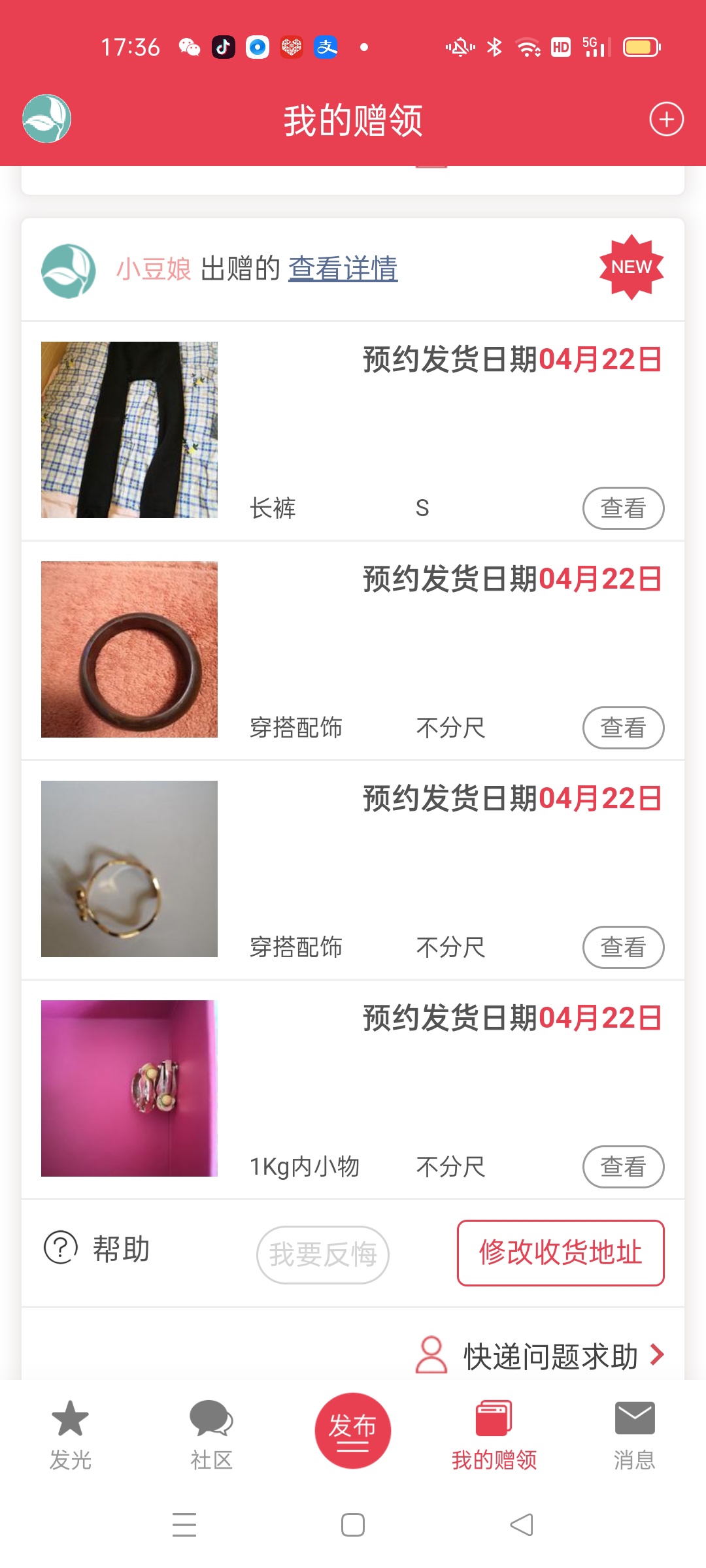The height and width of the screenshot is (1568, 706).
Task: Go to the 消息 tab
Action: 634,1435
